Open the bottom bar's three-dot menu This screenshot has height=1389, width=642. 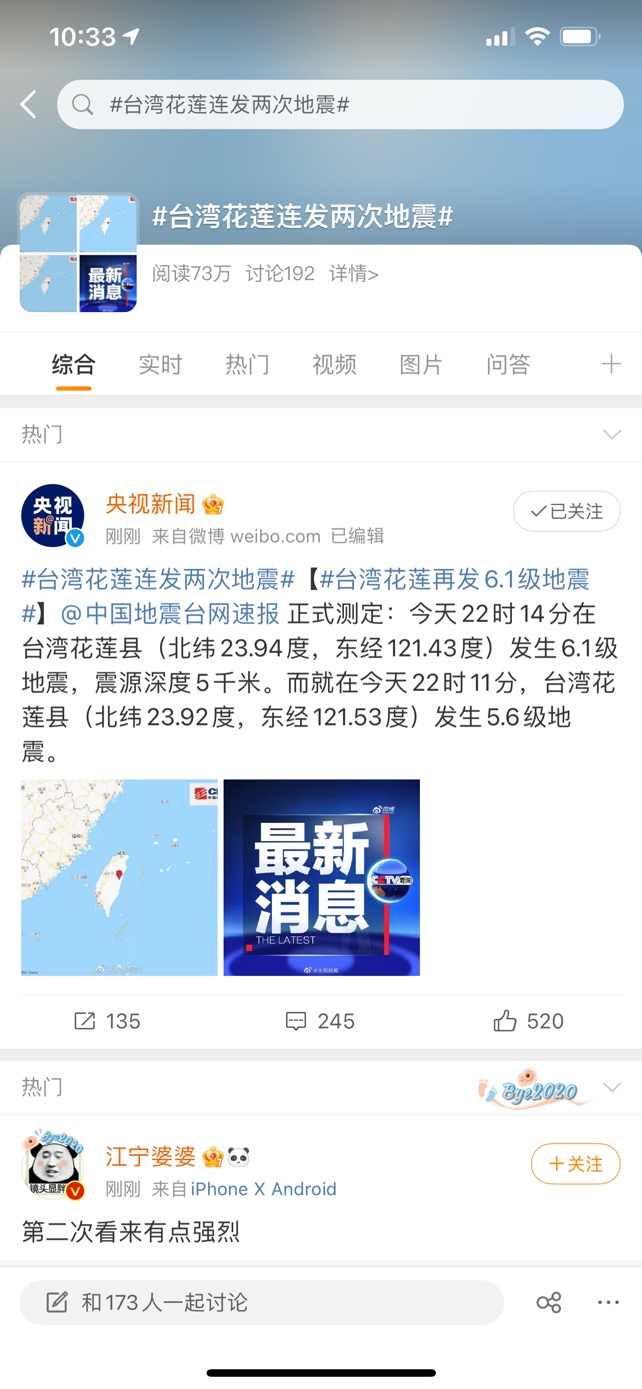[608, 1302]
